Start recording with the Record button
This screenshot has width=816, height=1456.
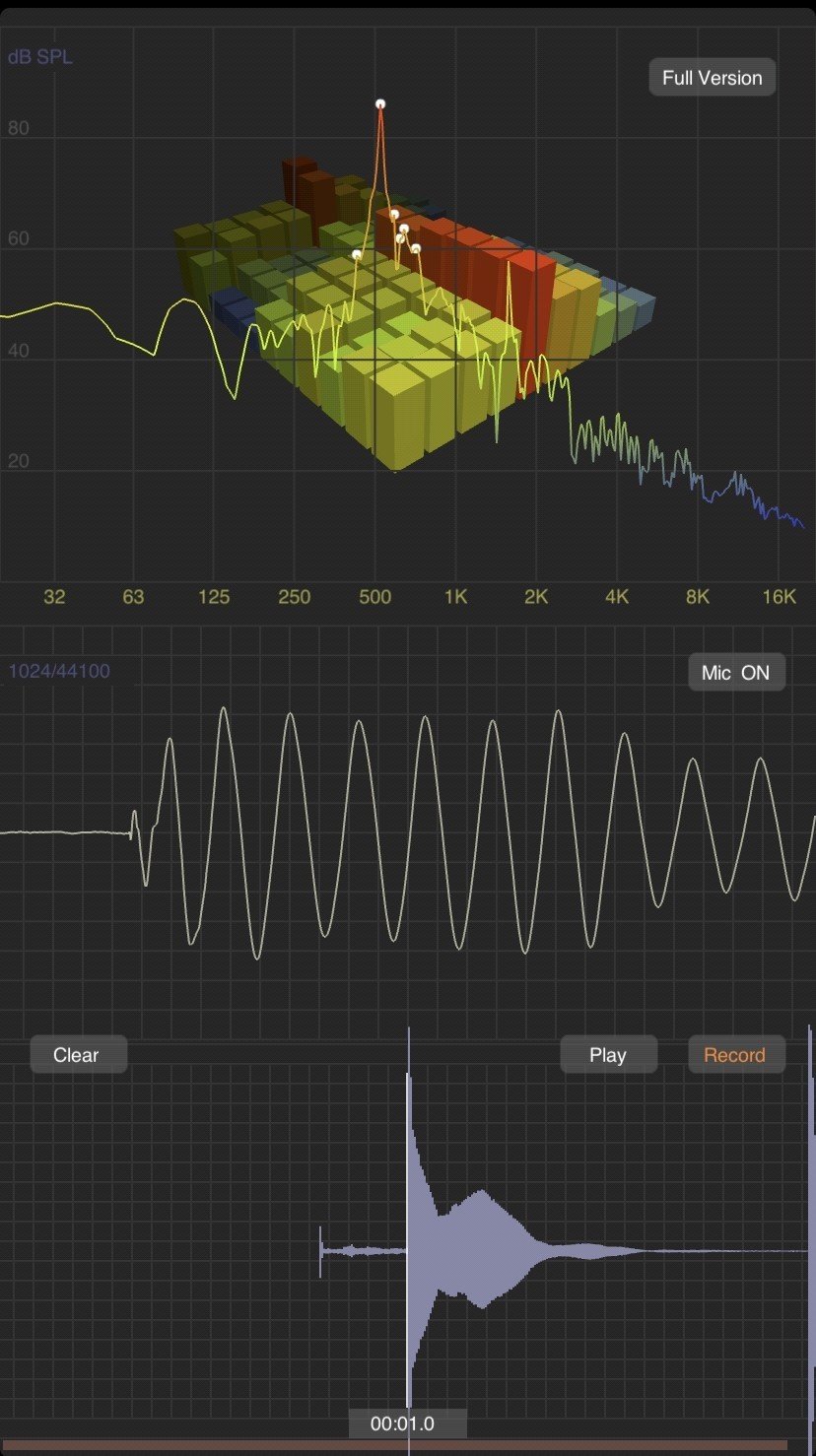pyautogui.click(x=734, y=1055)
